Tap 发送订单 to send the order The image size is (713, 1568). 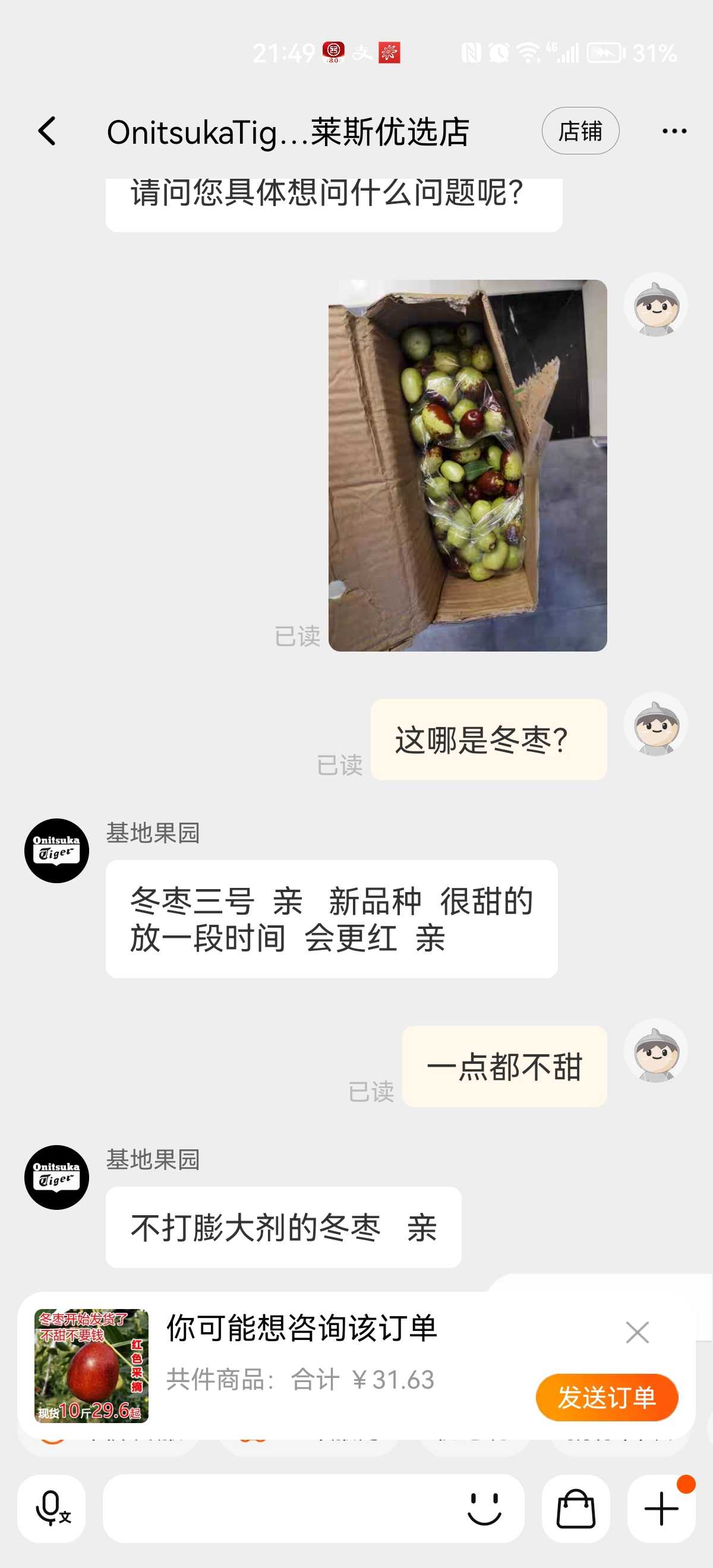click(607, 1397)
